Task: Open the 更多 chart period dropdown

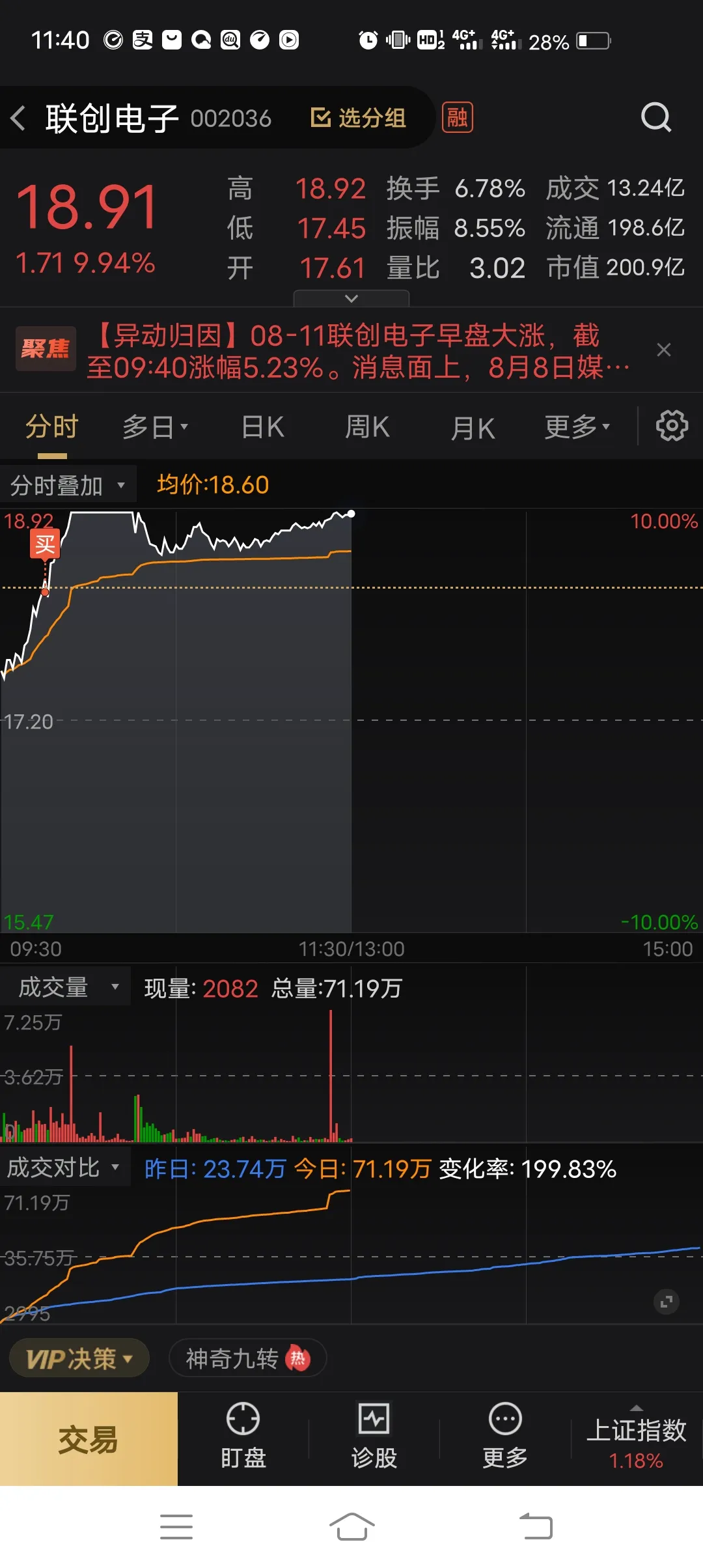Action: (577, 427)
